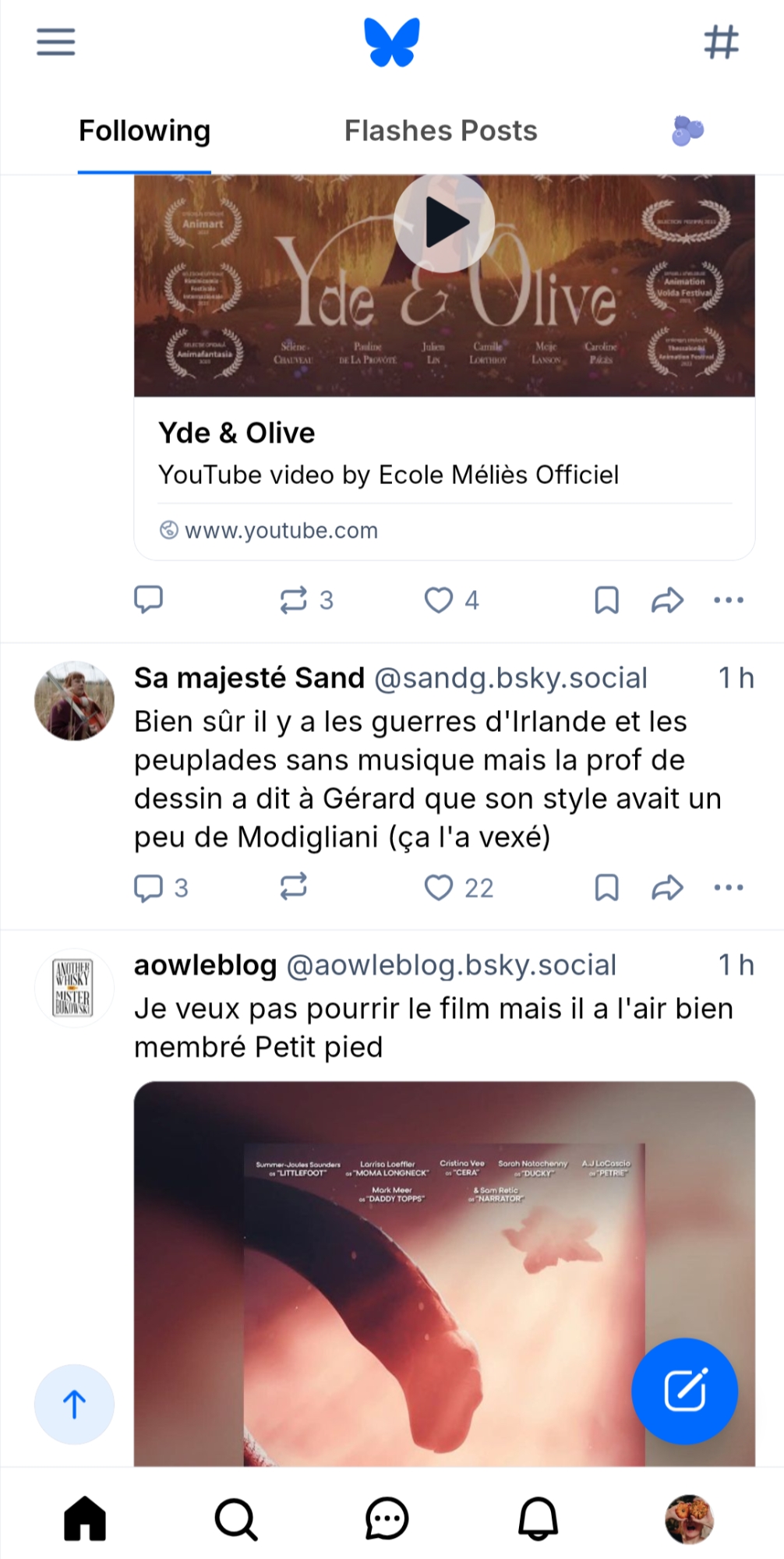Reply to the Yde & Olive post
The height and width of the screenshot is (1559, 784).
(148, 599)
